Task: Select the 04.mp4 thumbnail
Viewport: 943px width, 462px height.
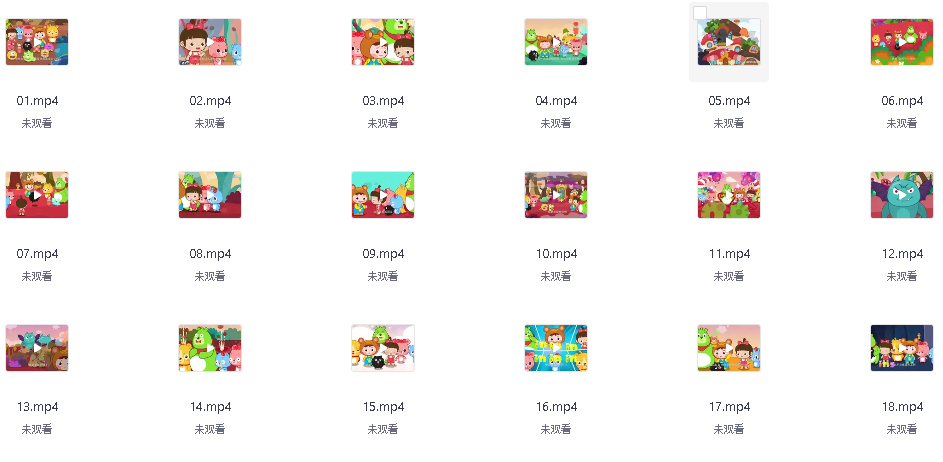Action: (556, 42)
